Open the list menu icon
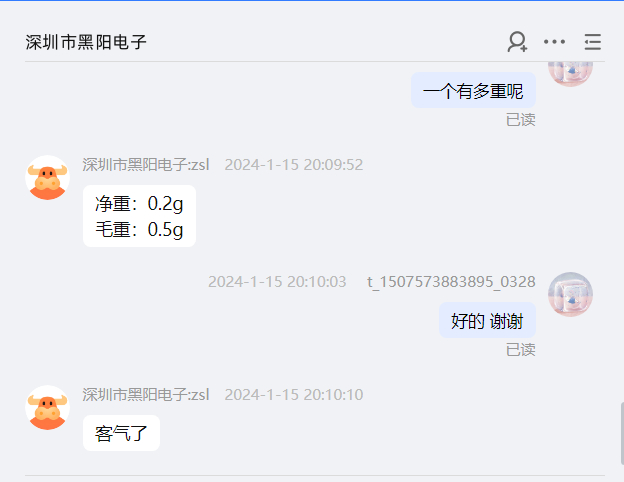The height and width of the screenshot is (482, 624). click(x=593, y=42)
